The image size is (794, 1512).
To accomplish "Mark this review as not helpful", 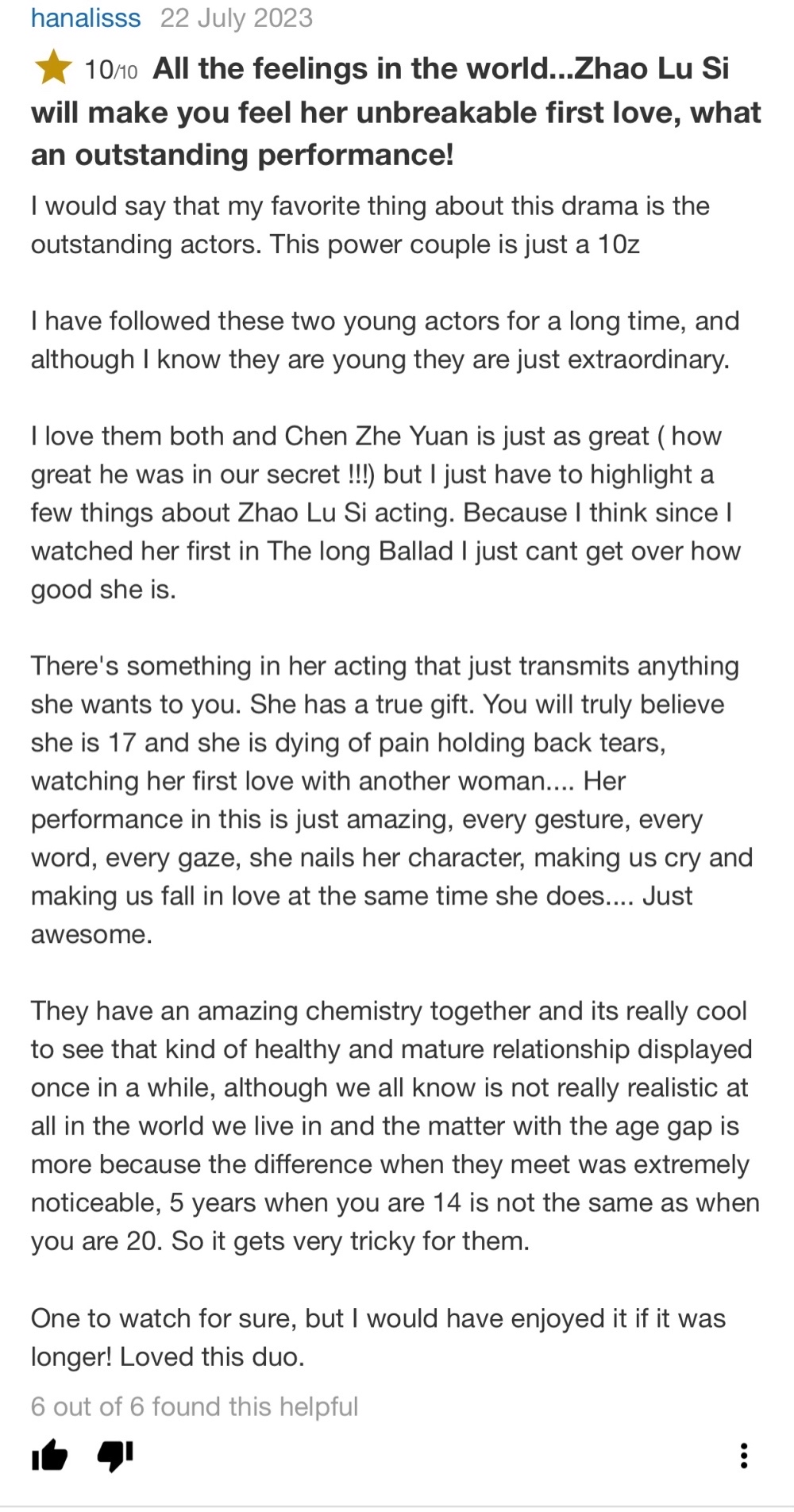I will [x=115, y=1455].
